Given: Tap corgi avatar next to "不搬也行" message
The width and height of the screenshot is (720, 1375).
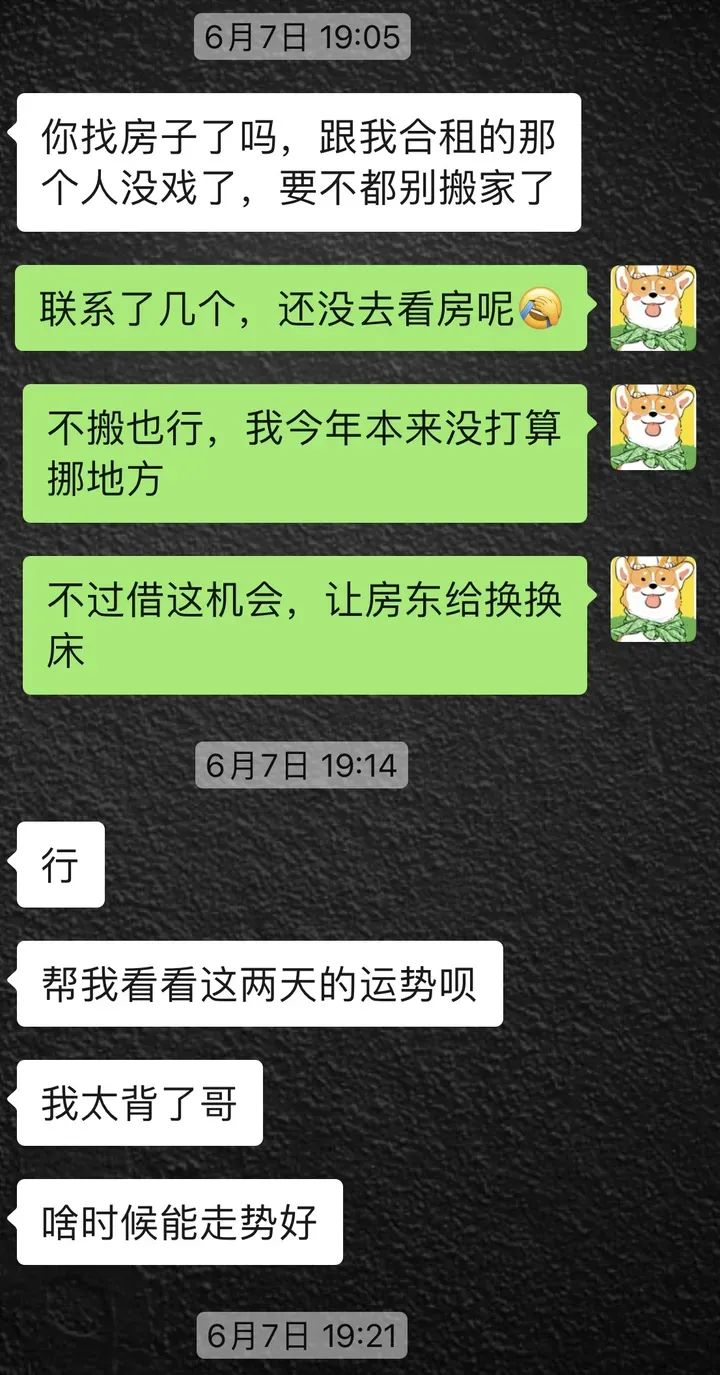Looking at the screenshot, I should 653,427.
